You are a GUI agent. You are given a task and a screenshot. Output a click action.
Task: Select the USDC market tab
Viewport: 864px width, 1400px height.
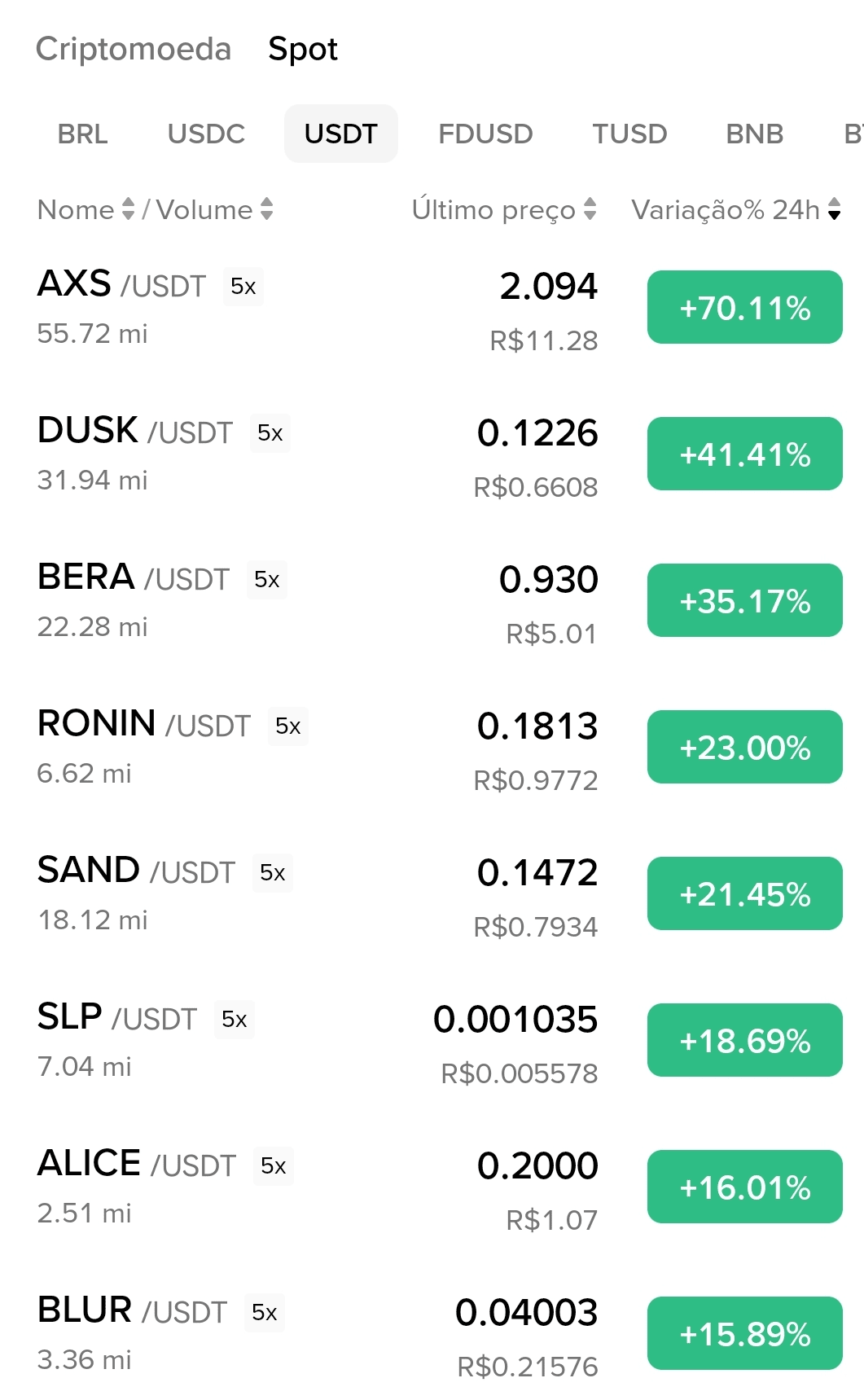tap(206, 134)
